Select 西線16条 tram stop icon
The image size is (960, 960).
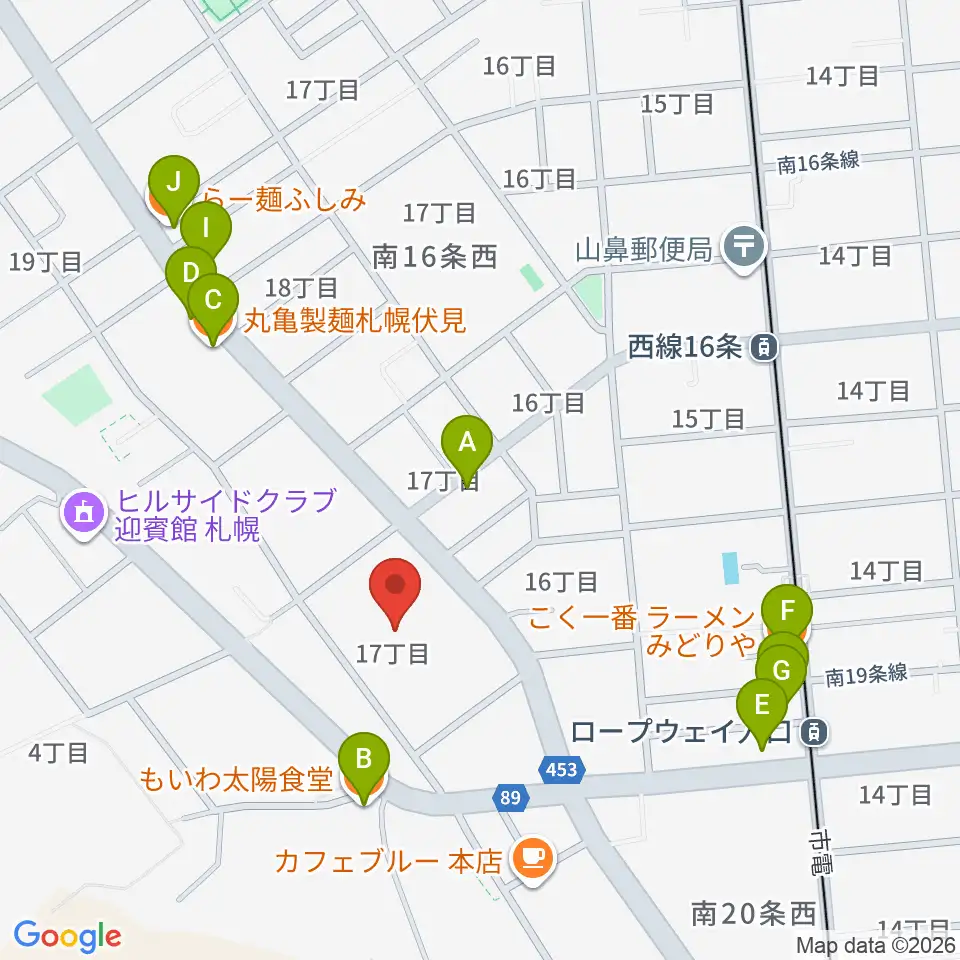pyautogui.click(x=765, y=348)
